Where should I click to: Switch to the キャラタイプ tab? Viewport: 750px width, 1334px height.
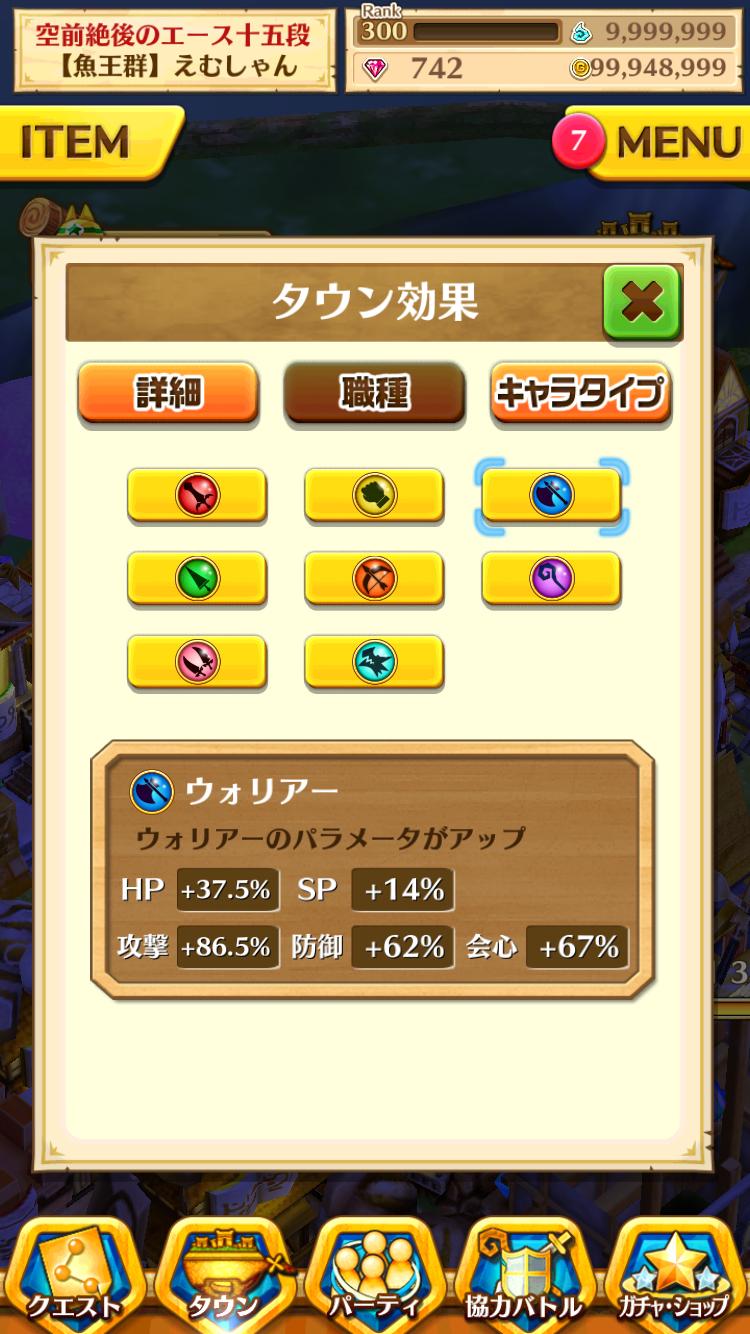click(580, 393)
